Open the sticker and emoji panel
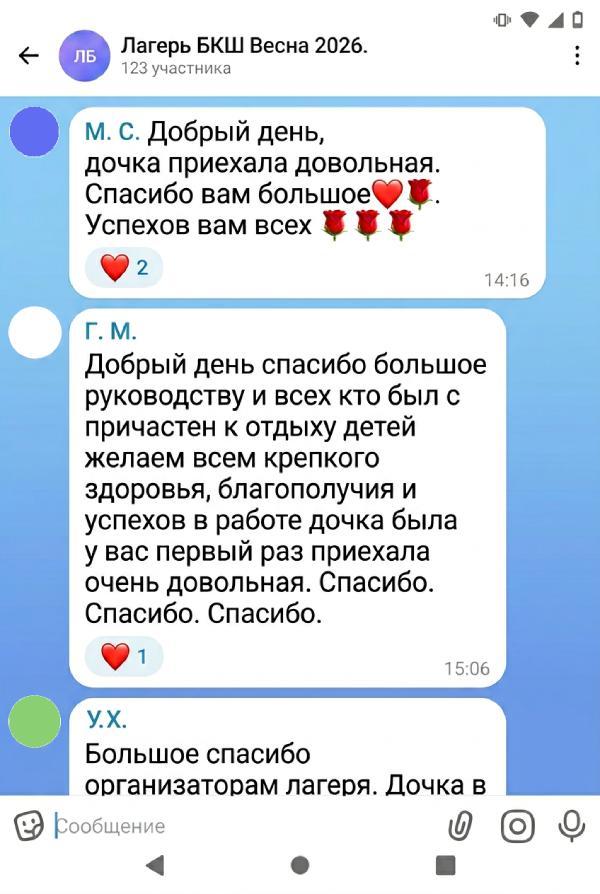The height and width of the screenshot is (894, 600). (29, 825)
